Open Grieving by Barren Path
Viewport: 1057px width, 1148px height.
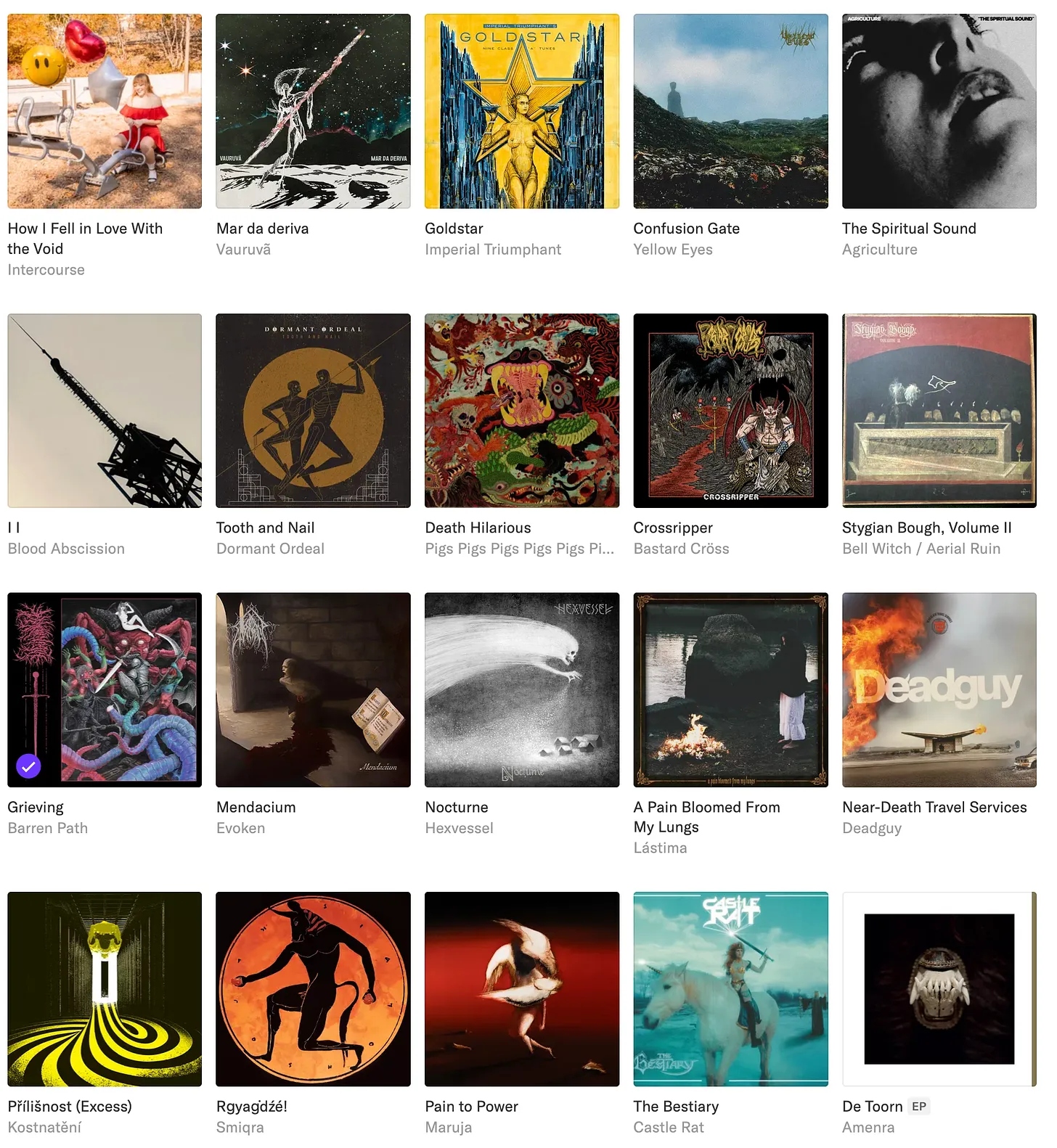click(105, 690)
